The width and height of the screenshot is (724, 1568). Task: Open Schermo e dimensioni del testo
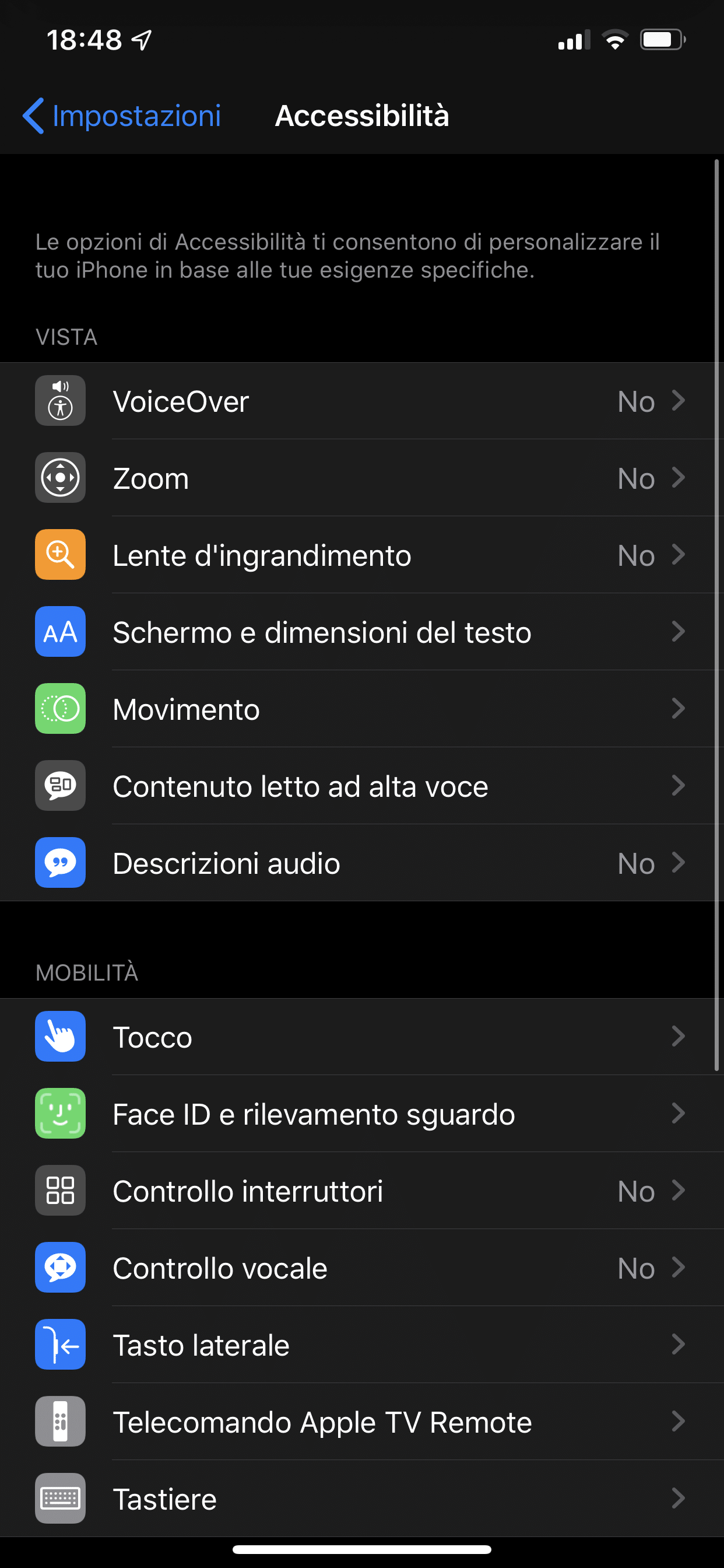(x=362, y=632)
